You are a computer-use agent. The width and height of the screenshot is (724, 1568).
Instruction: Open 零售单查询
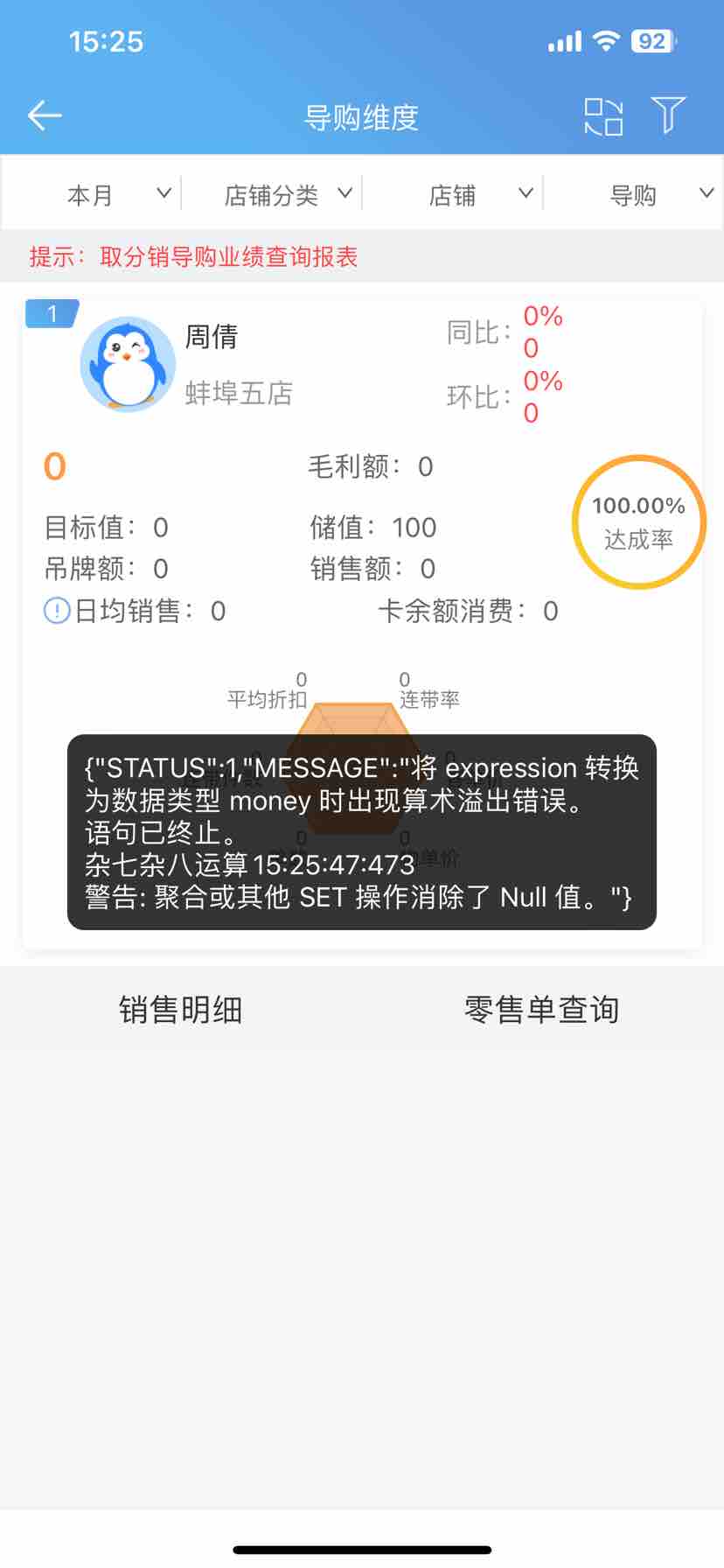pyautogui.click(x=541, y=1010)
